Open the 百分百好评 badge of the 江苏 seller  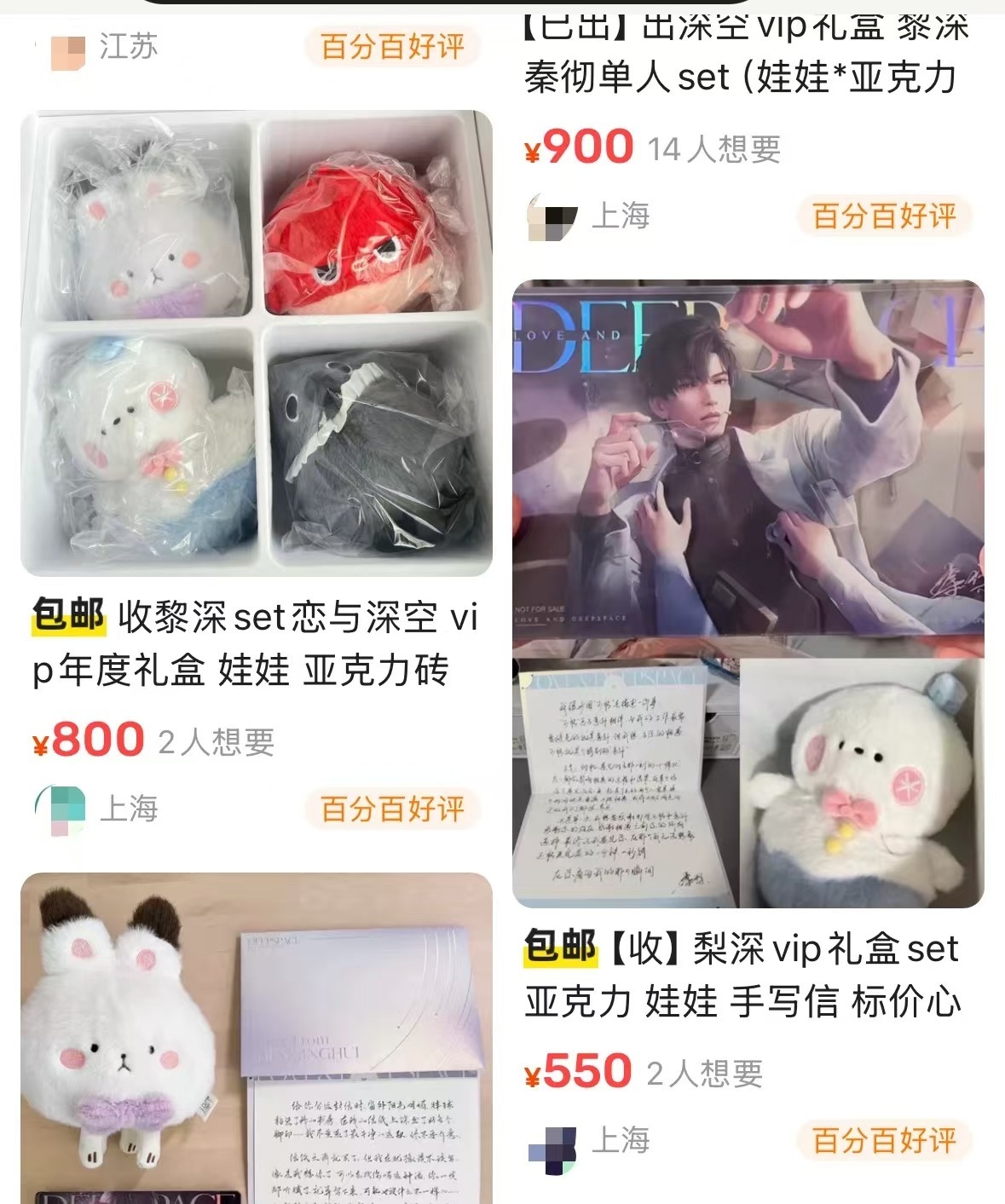390,49
